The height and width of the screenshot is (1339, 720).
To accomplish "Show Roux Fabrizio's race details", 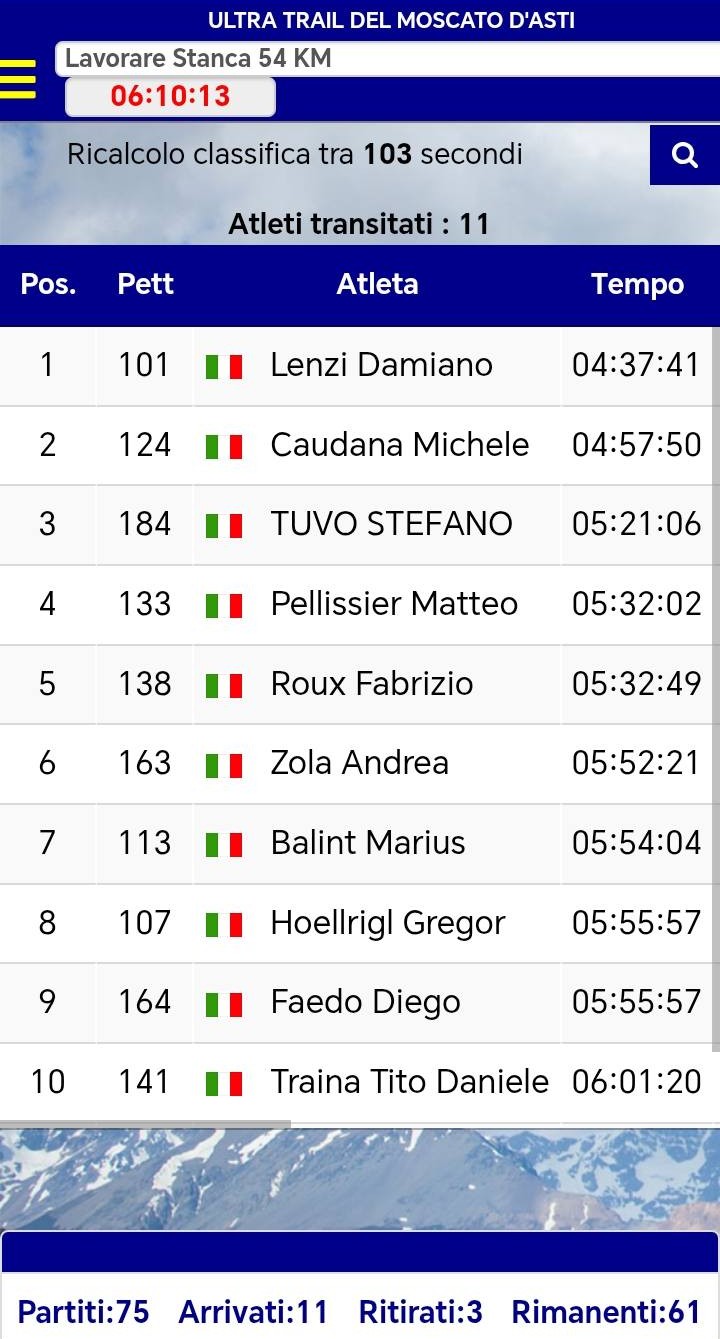I will 371,684.
